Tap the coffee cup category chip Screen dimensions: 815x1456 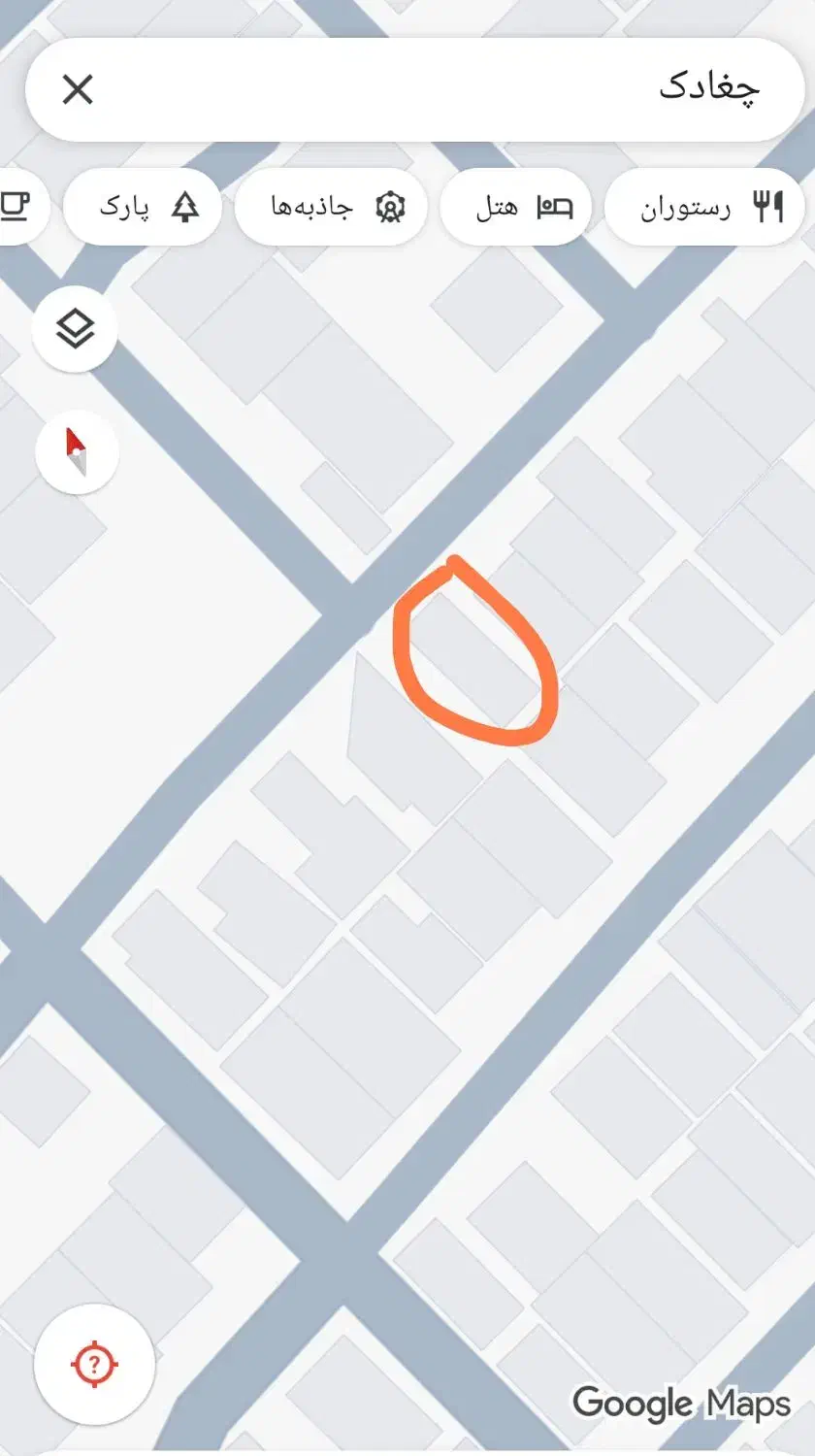pyautogui.click(x=17, y=207)
